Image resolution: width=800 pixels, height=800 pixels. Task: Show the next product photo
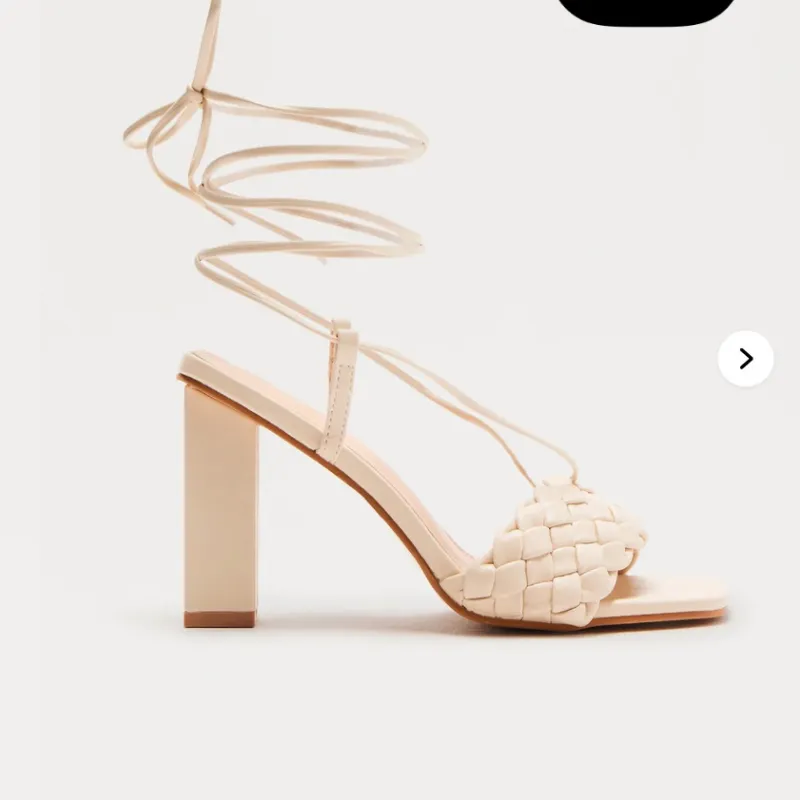[x=746, y=359]
